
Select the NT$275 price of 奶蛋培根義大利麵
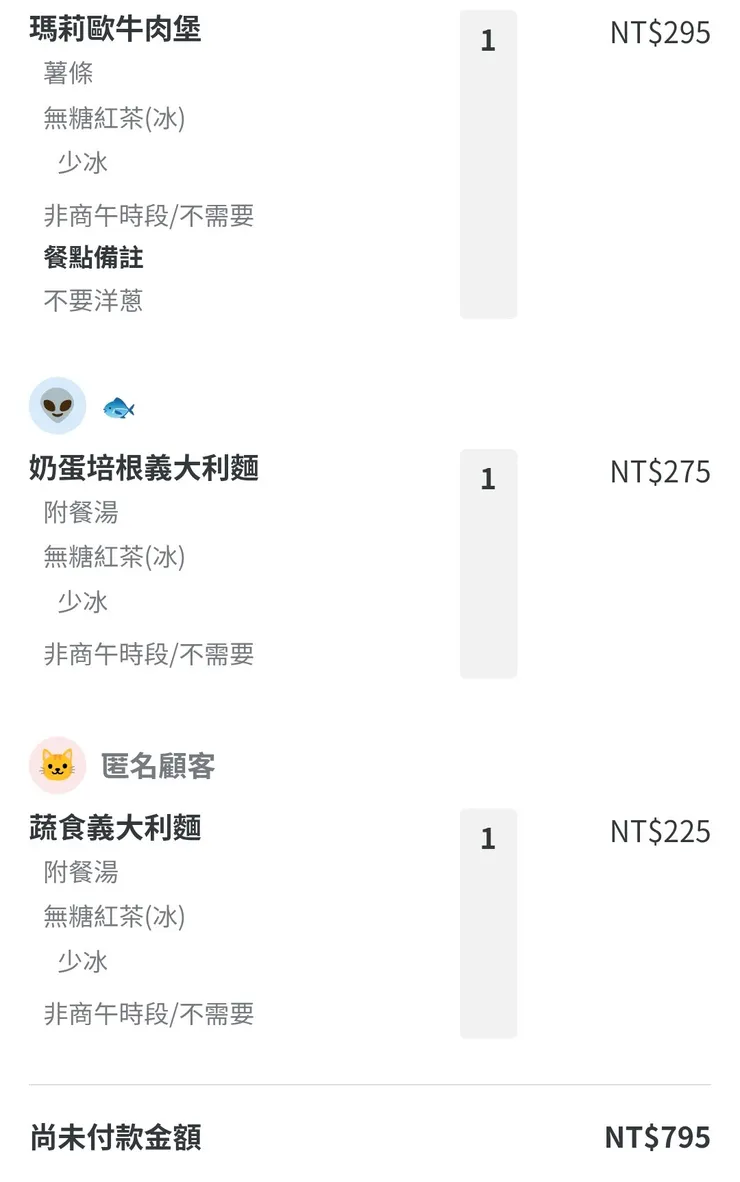[659, 471]
